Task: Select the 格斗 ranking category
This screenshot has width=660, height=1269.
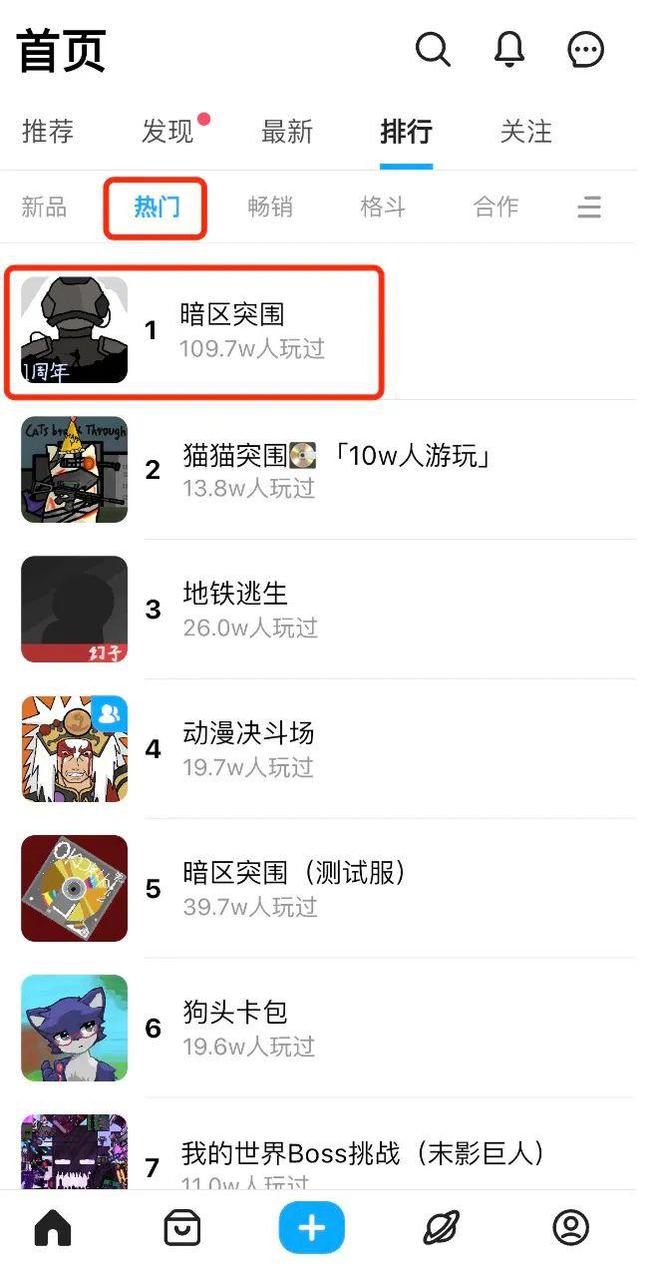Action: coord(383,207)
